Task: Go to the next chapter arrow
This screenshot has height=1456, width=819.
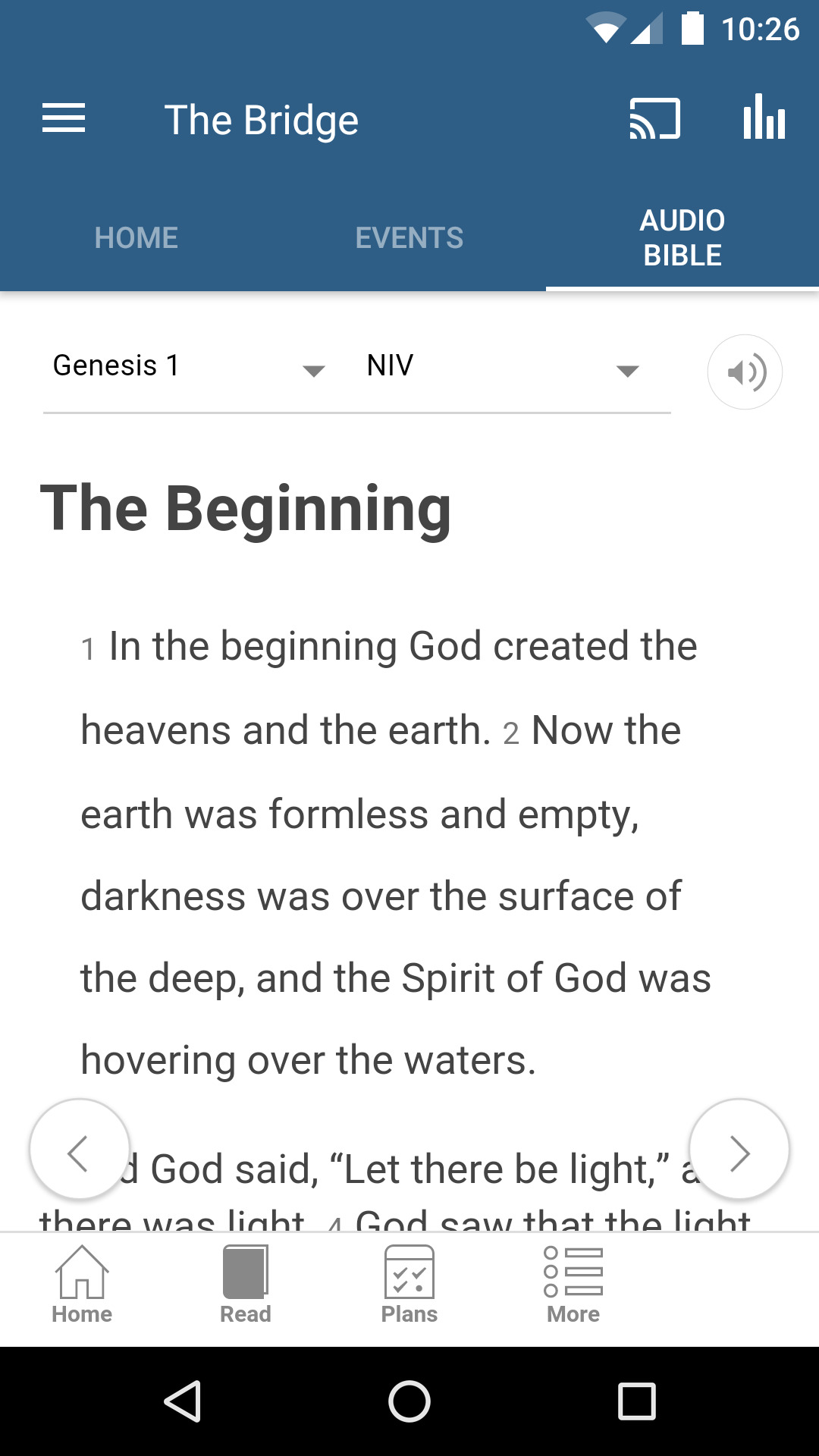Action: coord(739,1150)
